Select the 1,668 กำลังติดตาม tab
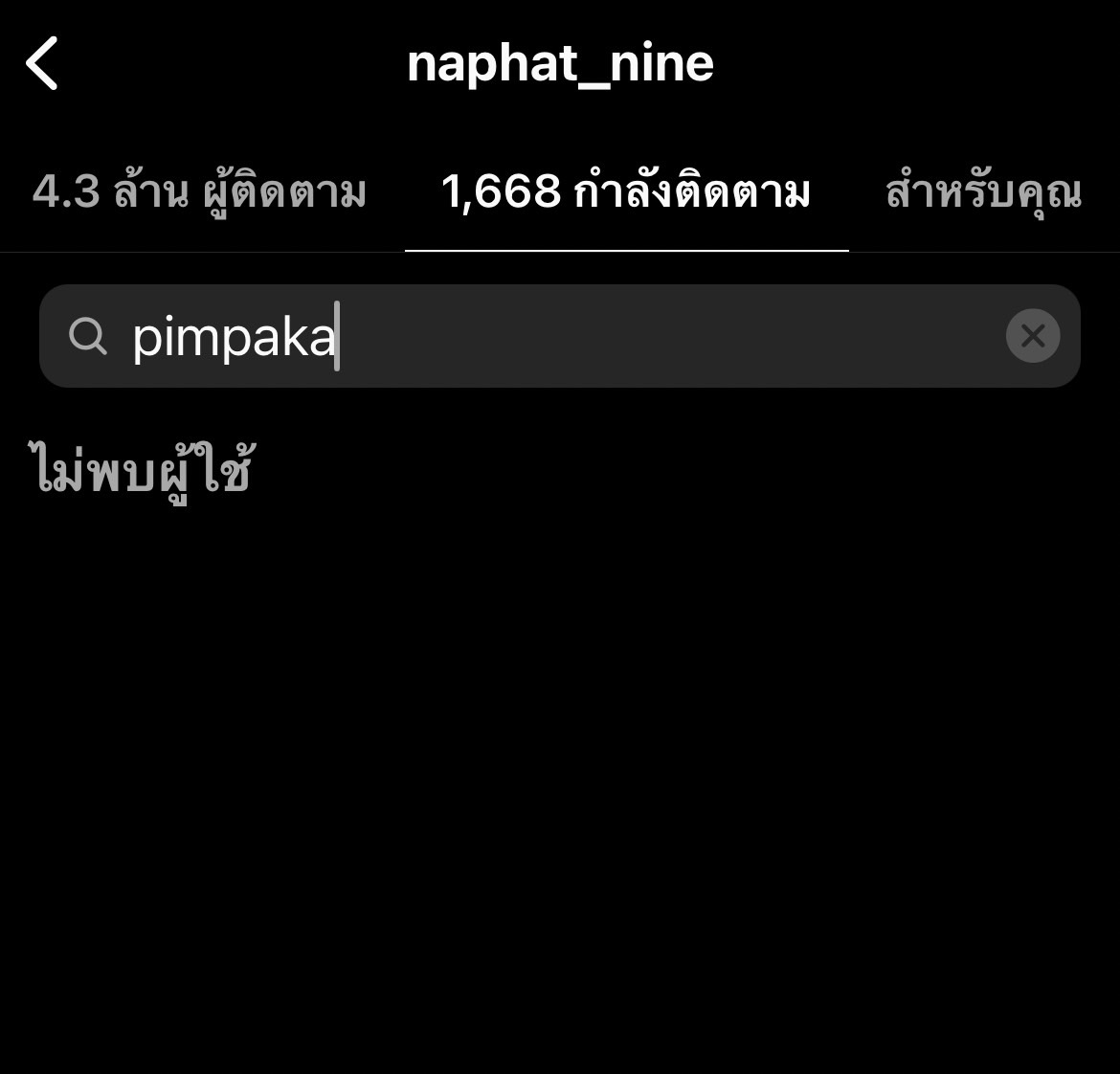The height and width of the screenshot is (1074, 1120). pos(626,191)
